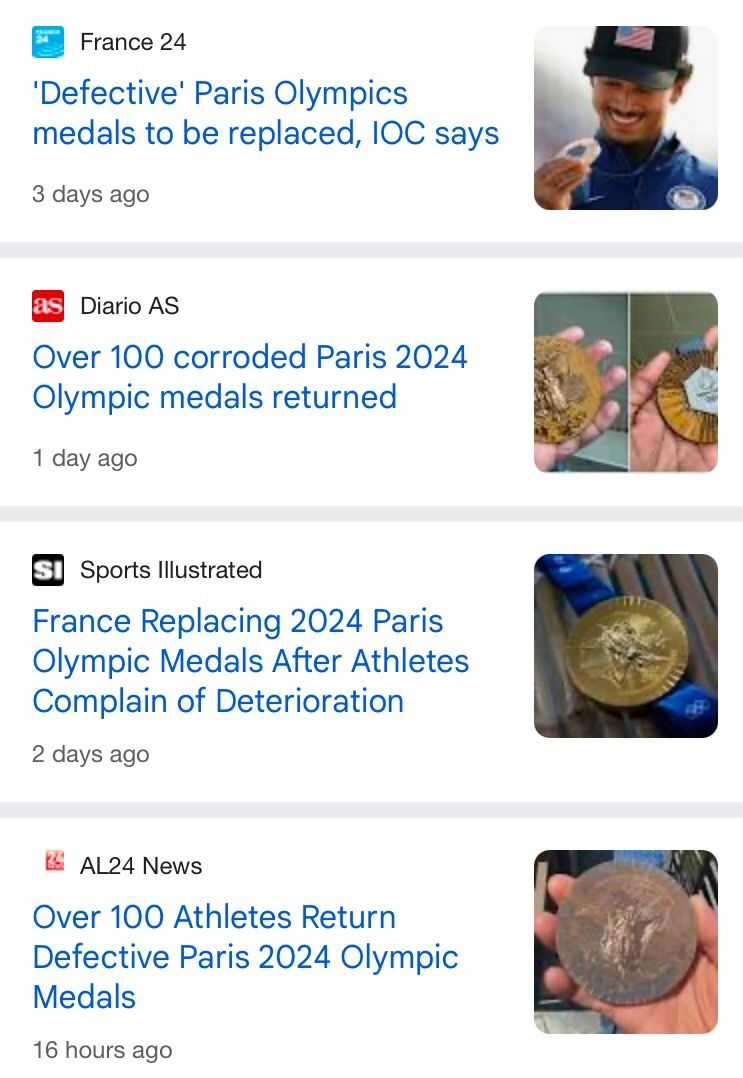743x1078 pixels.
Task: Tap the France 24 article thumbnail image
Action: [625, 118]
